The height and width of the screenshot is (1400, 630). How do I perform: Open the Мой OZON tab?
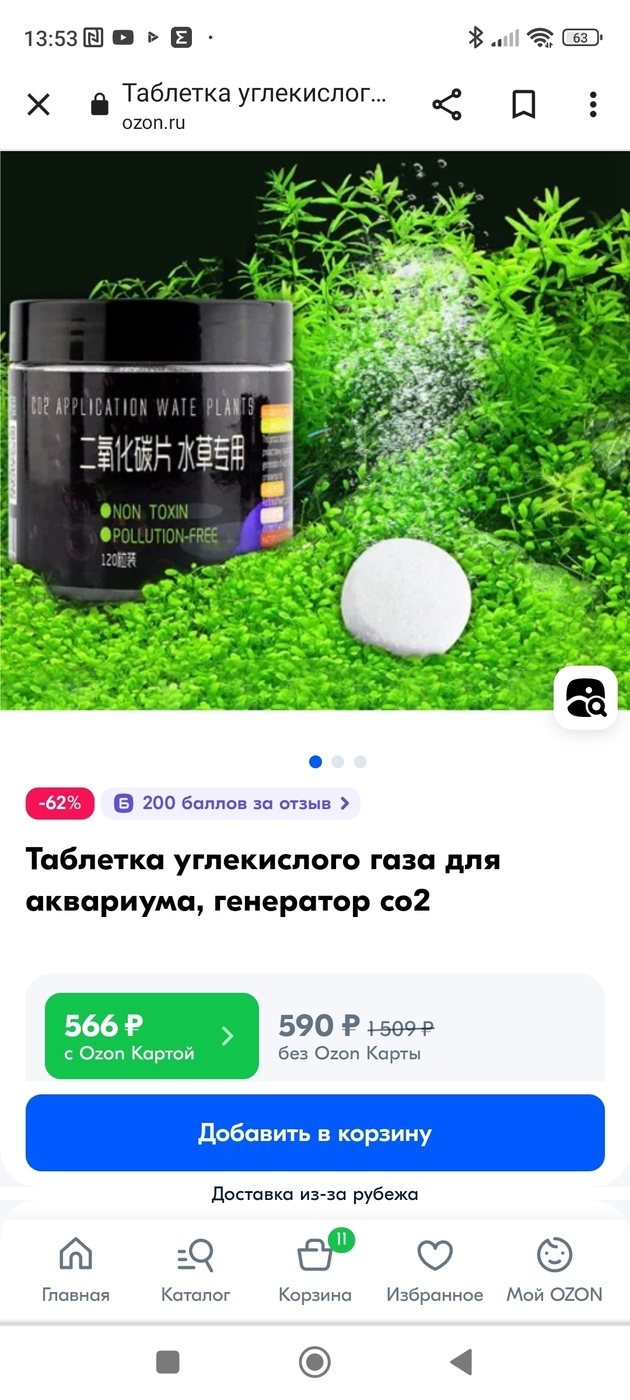554,1270
